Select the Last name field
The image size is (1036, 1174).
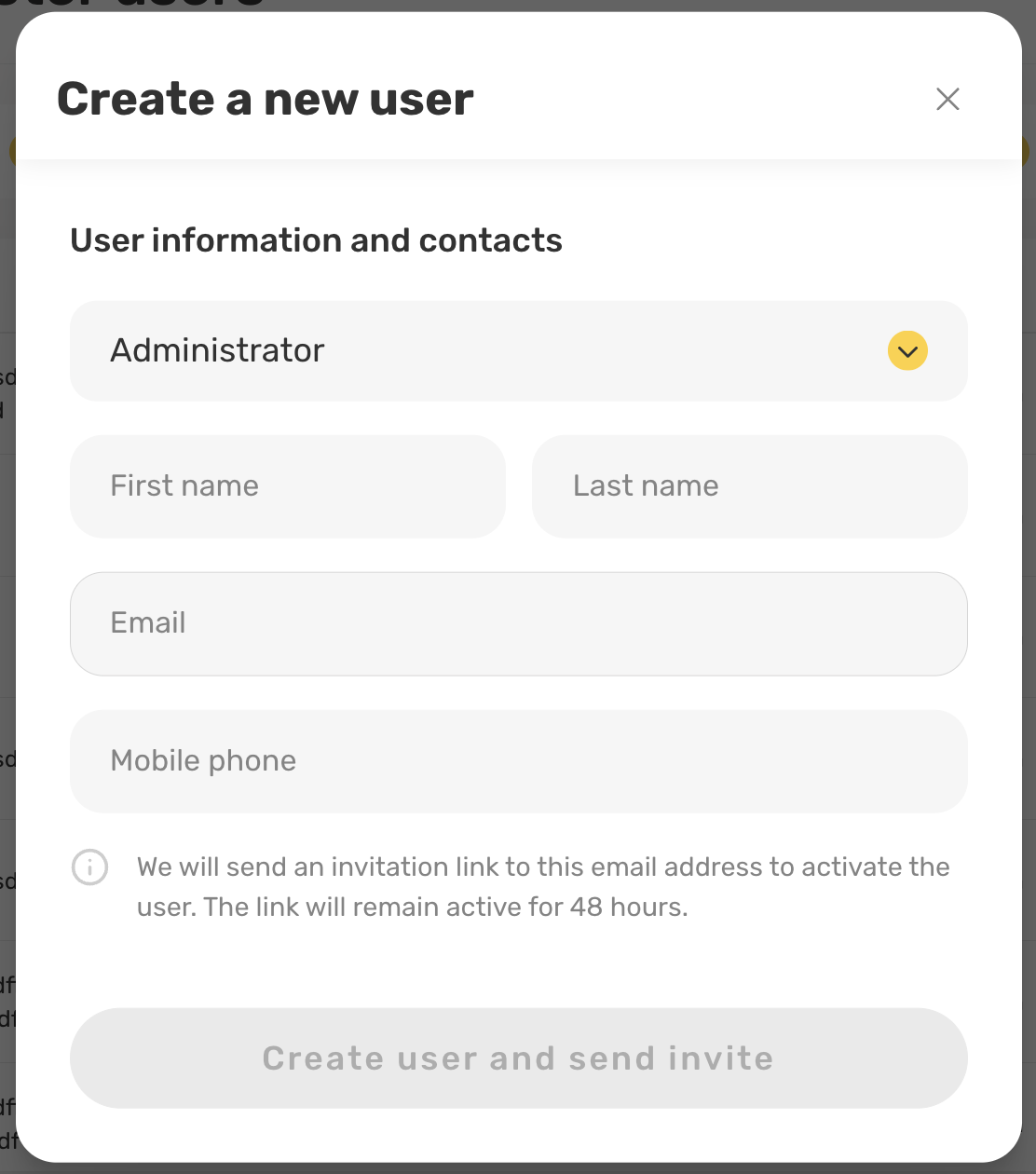pos(749,486)
